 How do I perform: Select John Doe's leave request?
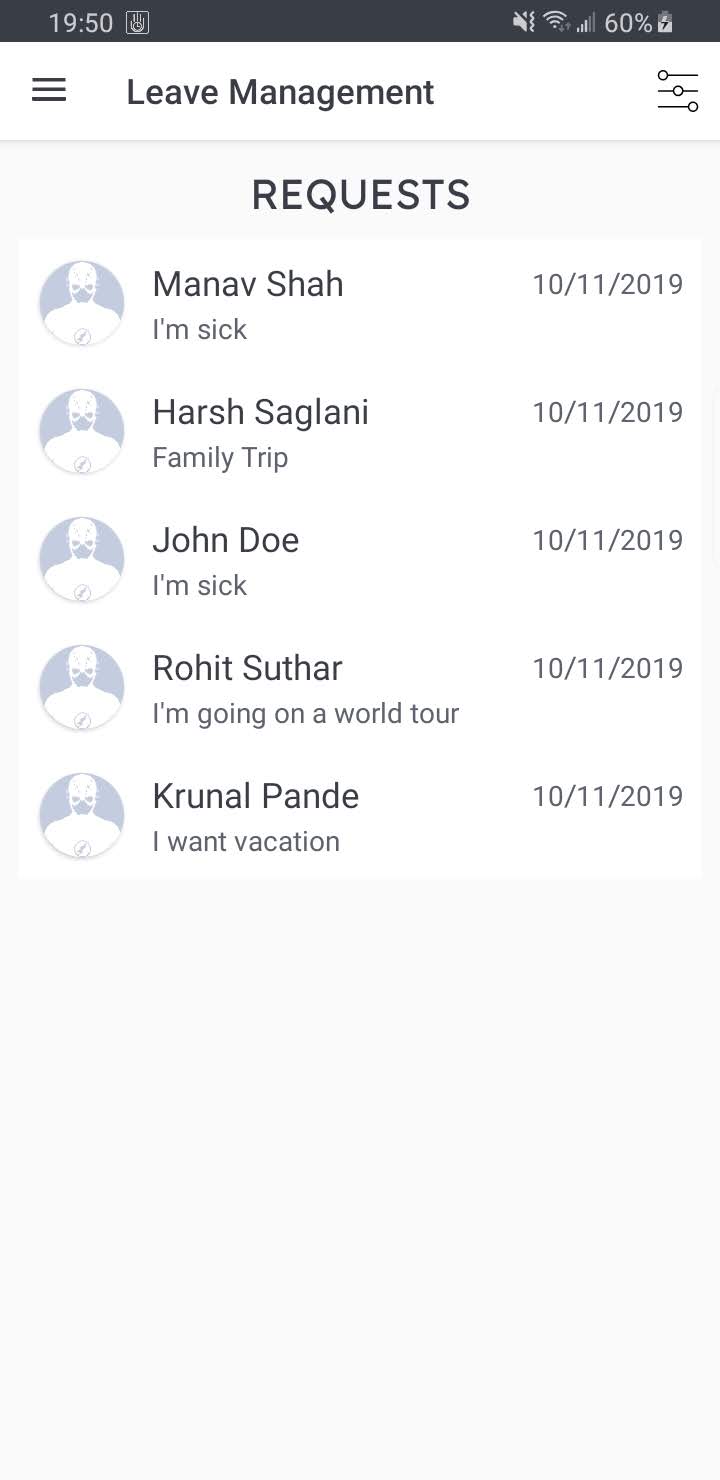[x=360, y=560]
